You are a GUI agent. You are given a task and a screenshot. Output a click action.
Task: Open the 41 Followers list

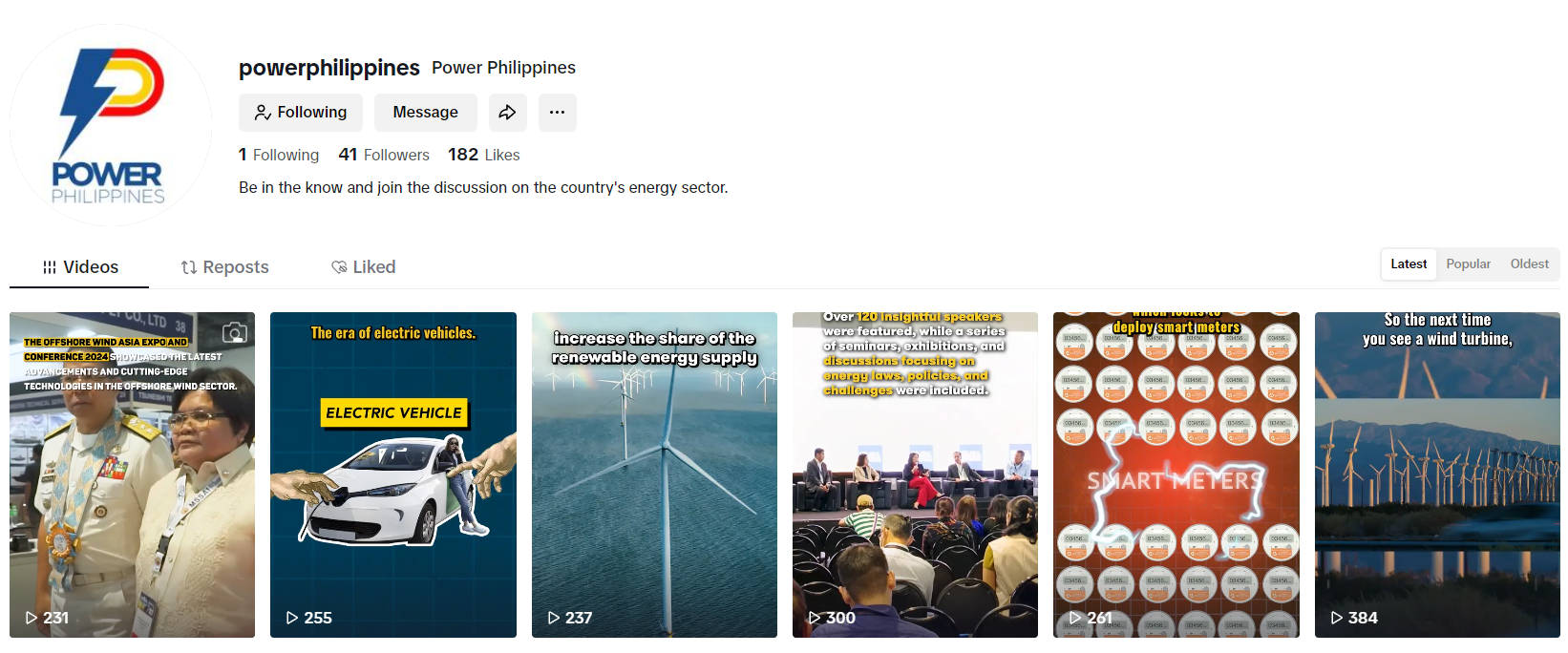[384, 155]
